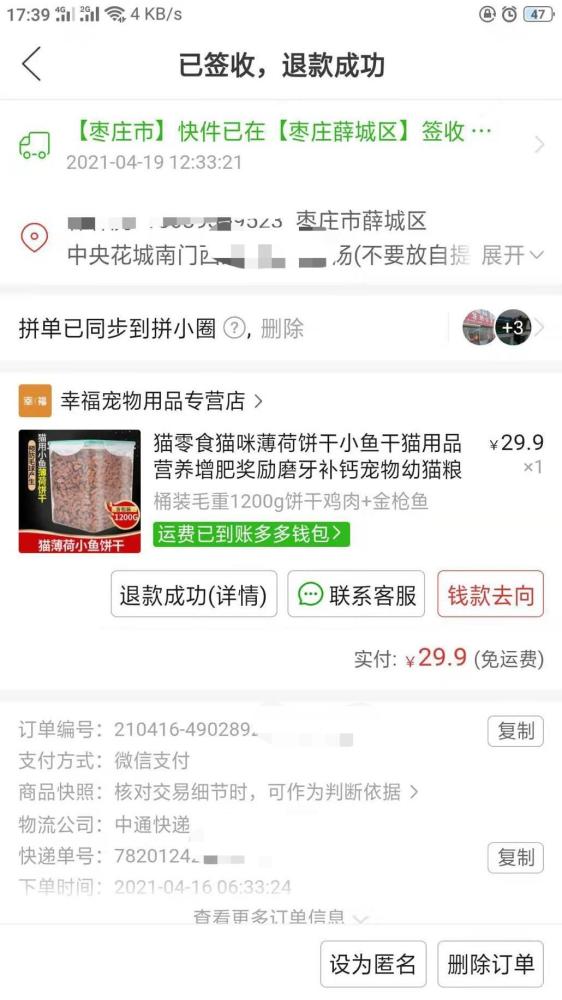Tap 删除 to remove 拼小圈 sync

pyautogui.click(x=282, y=328)
